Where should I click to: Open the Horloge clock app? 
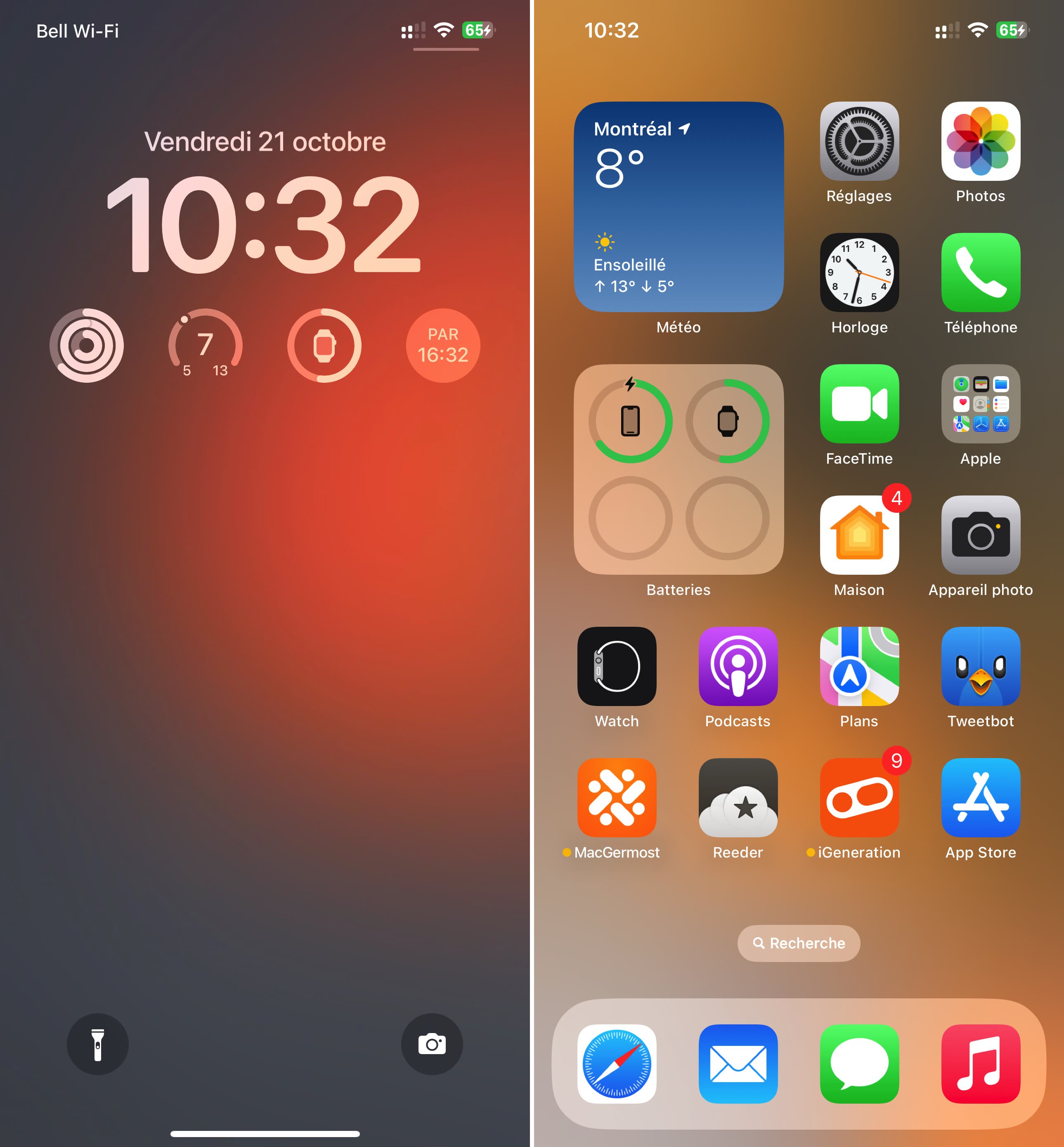coord(859,273)
